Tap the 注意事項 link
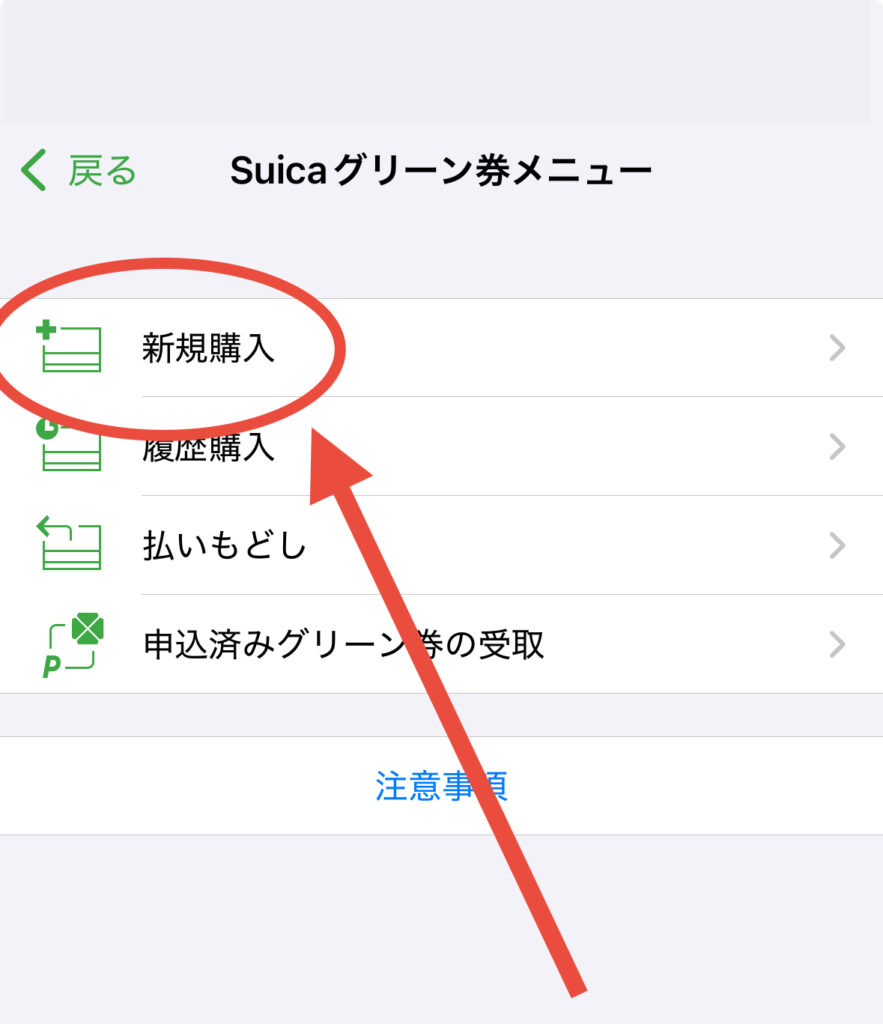This screenshot has height=1024, width=883. coord(441,785)
